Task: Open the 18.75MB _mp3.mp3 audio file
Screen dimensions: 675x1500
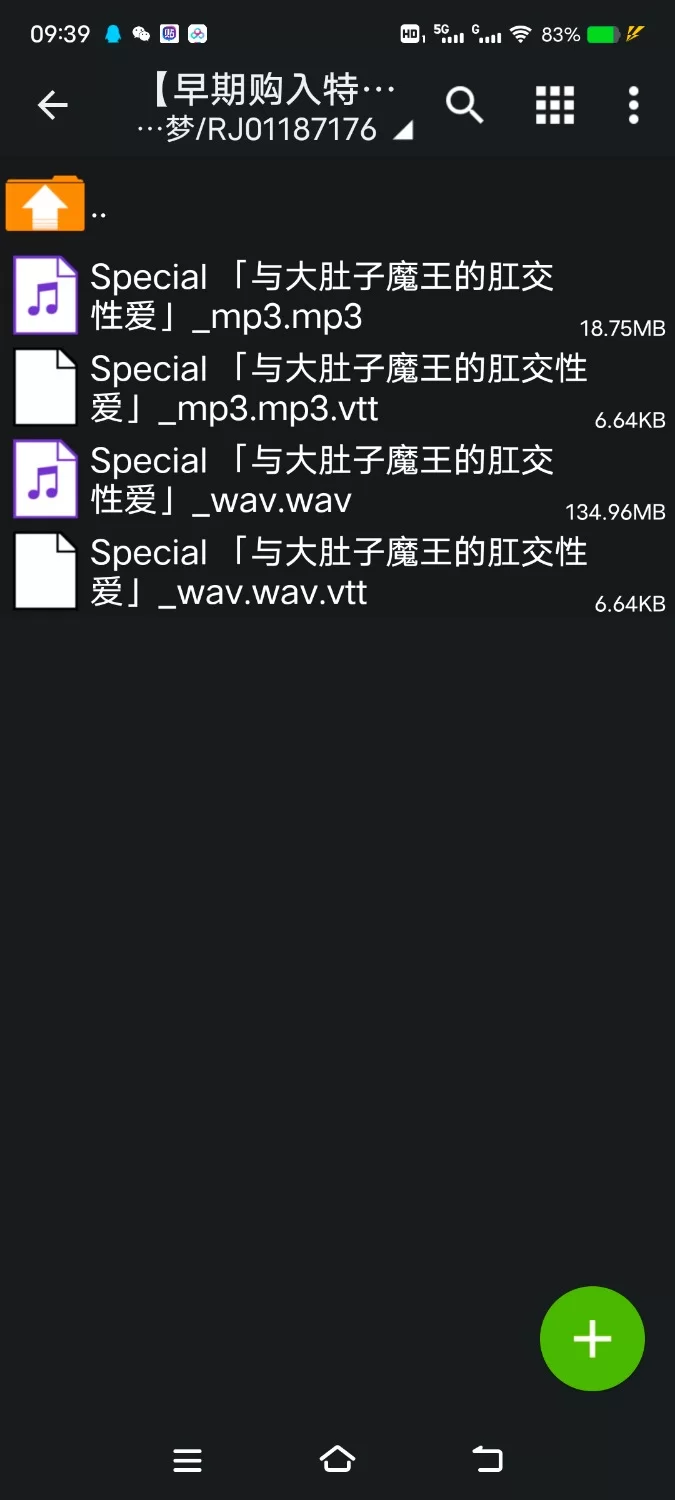Action: click(x=320, y=296)
